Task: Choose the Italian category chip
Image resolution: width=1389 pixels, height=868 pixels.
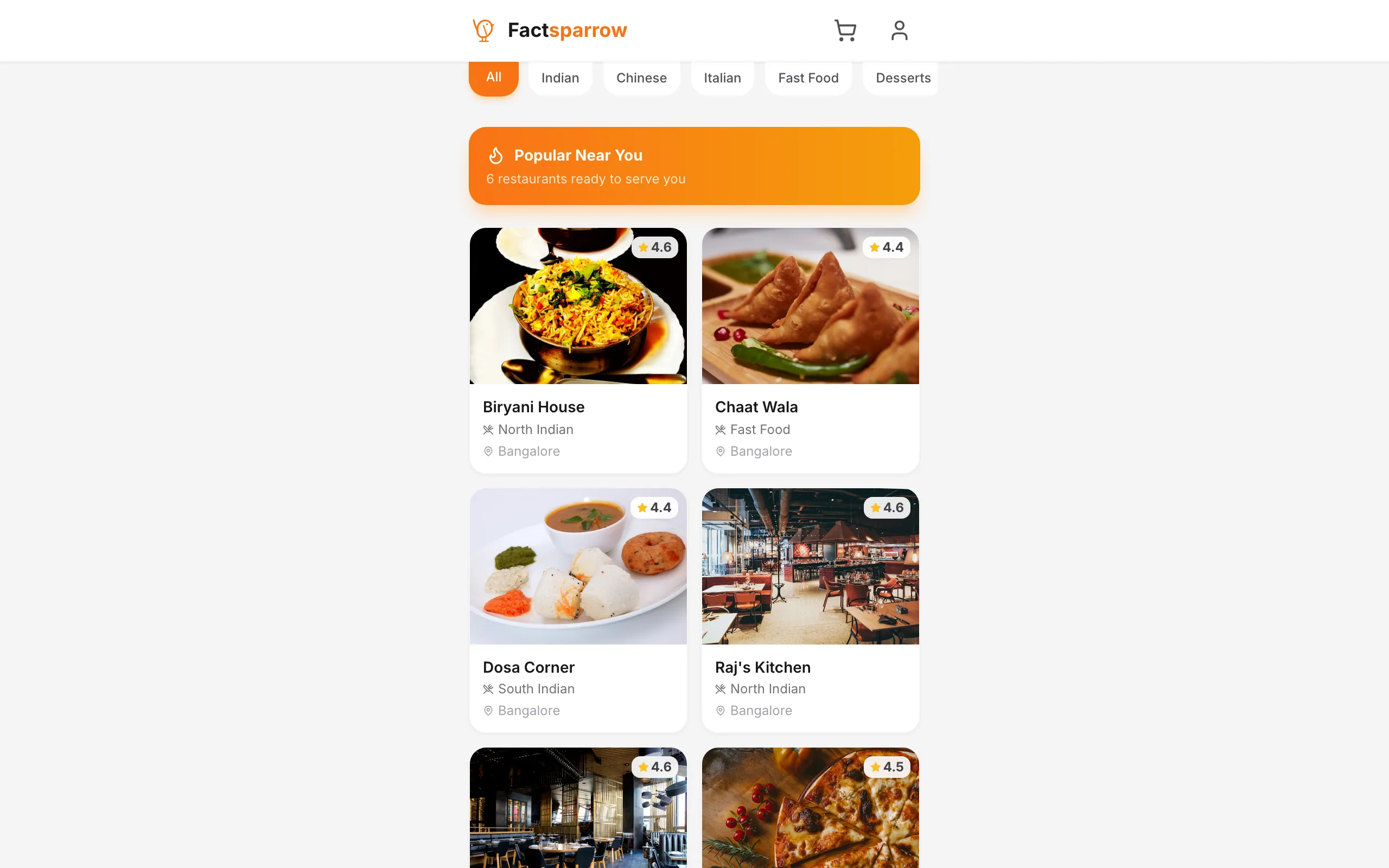Action: coord(722,78)
